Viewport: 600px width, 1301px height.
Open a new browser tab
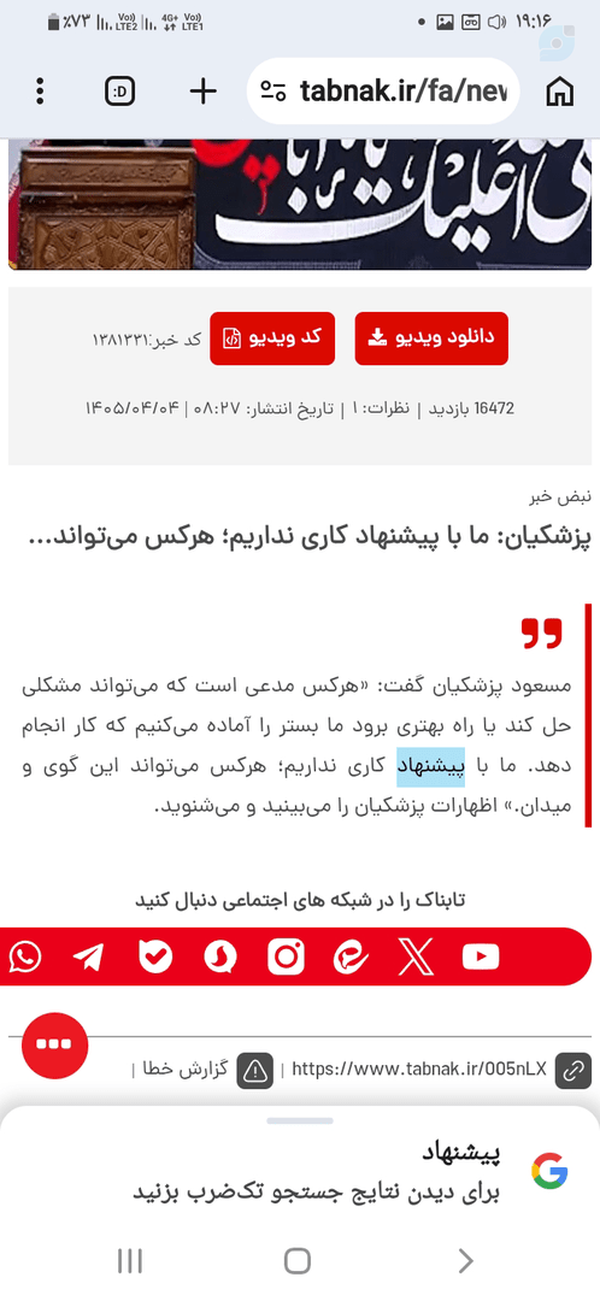(203, 92)
